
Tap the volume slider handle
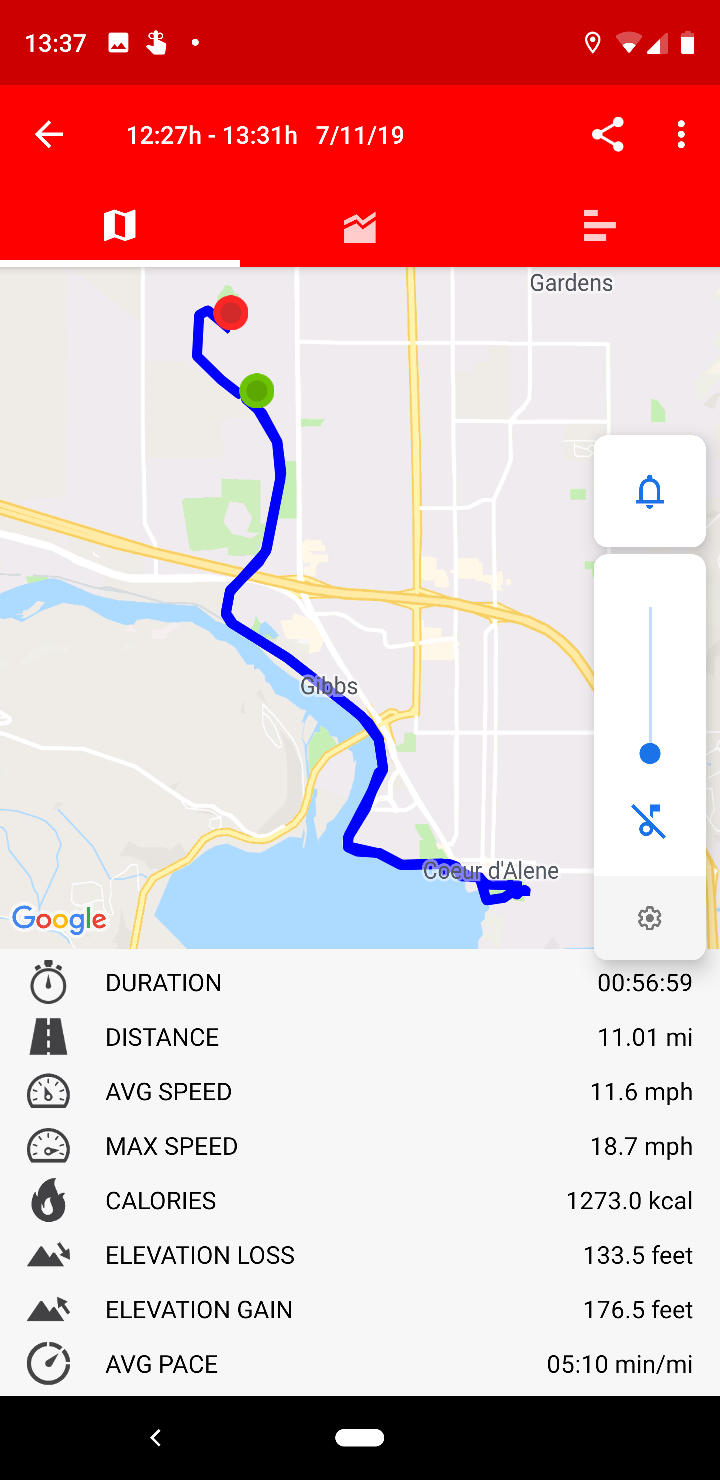(650, 754)
